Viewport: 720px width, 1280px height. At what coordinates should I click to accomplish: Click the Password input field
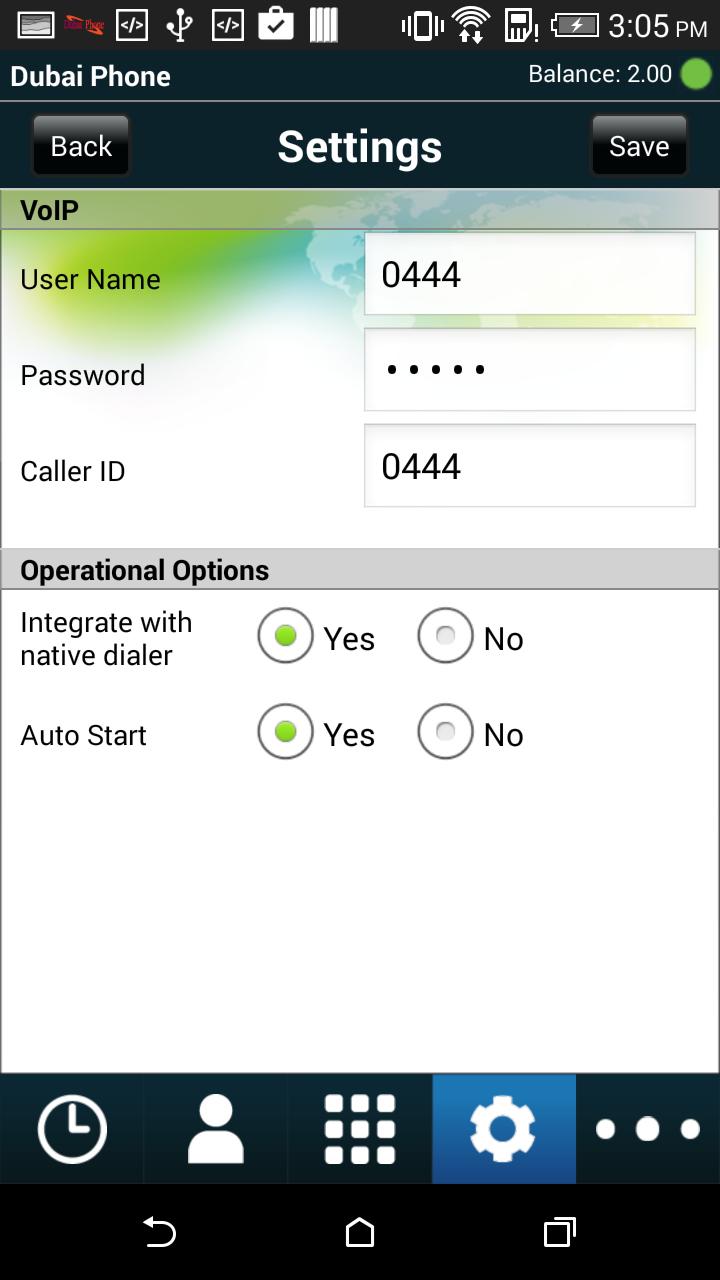click(529, 369)
